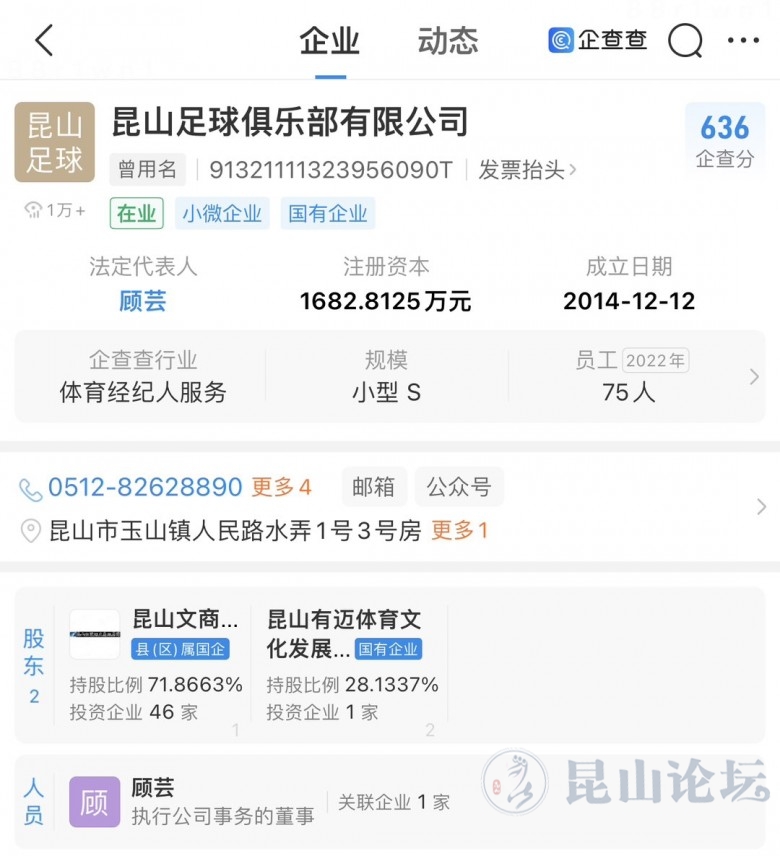Open the personnel row for 顾芸

(x=200, y=802)
